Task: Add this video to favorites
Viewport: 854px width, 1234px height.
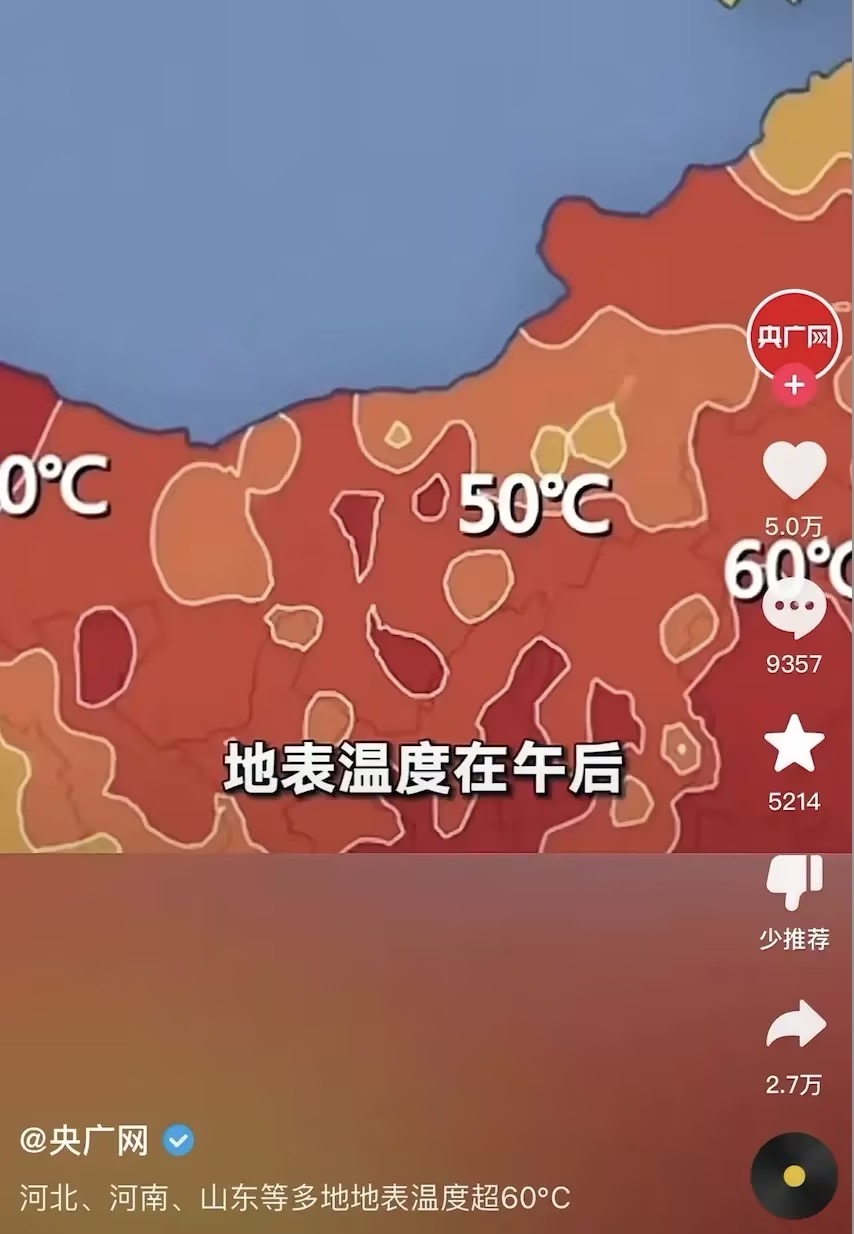Action: pyautogui.click(x=794, y=745)
